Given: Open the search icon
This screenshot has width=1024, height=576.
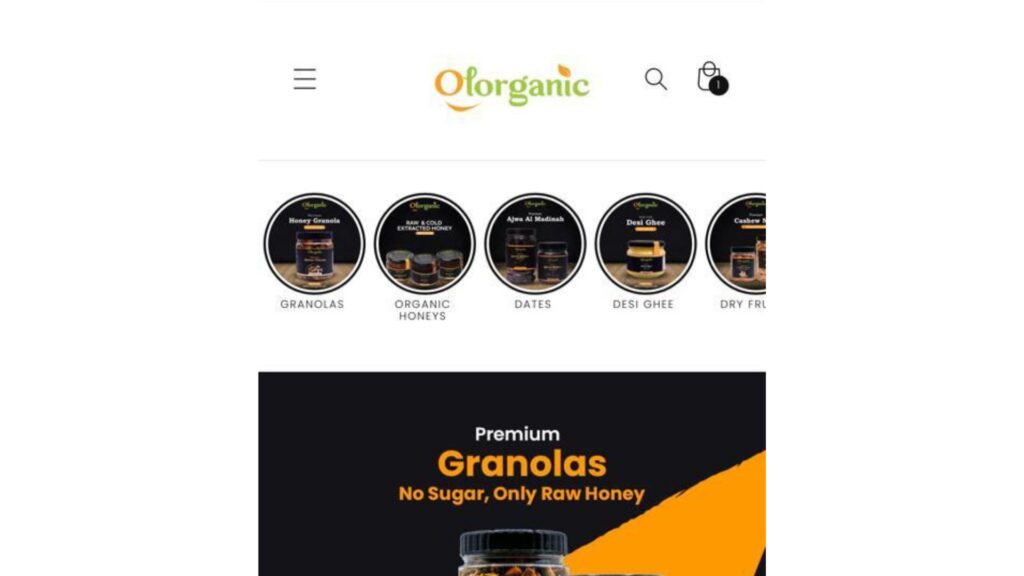Looking at the screenshot, I should coord(656,79).
